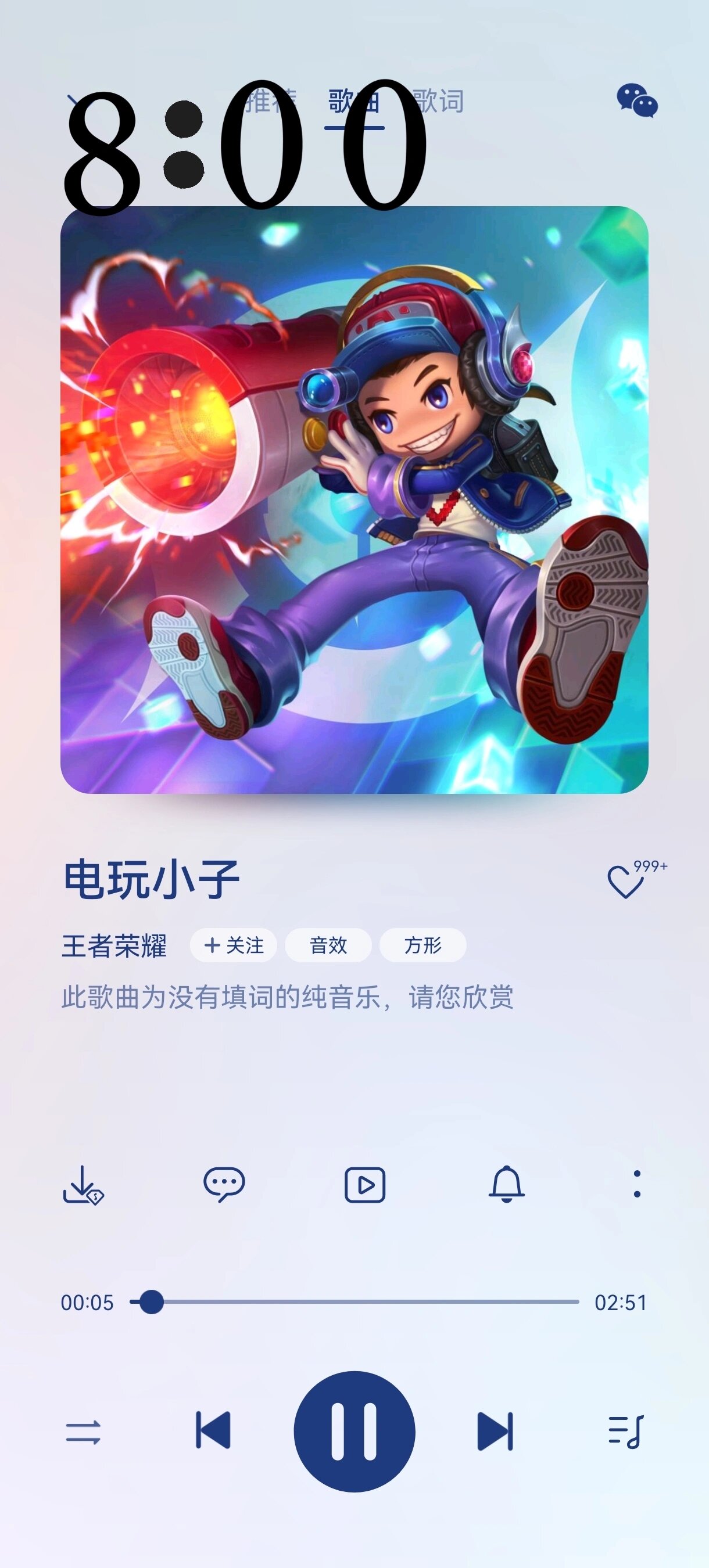Open the 音效 sound effects chip
This screenshot has height=1568, width=709.
click(x=328, y=945)
